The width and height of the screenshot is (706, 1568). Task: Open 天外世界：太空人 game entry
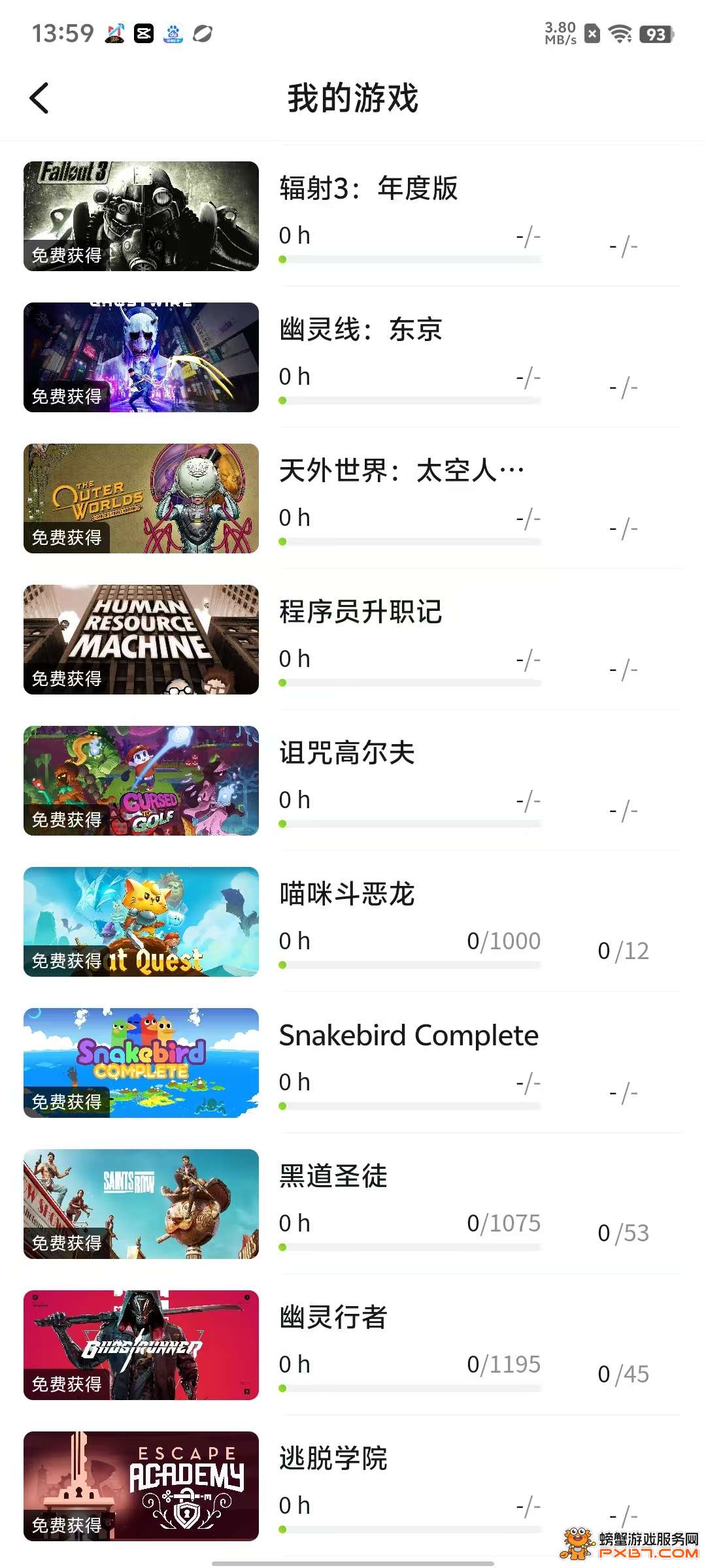(400, 471)
